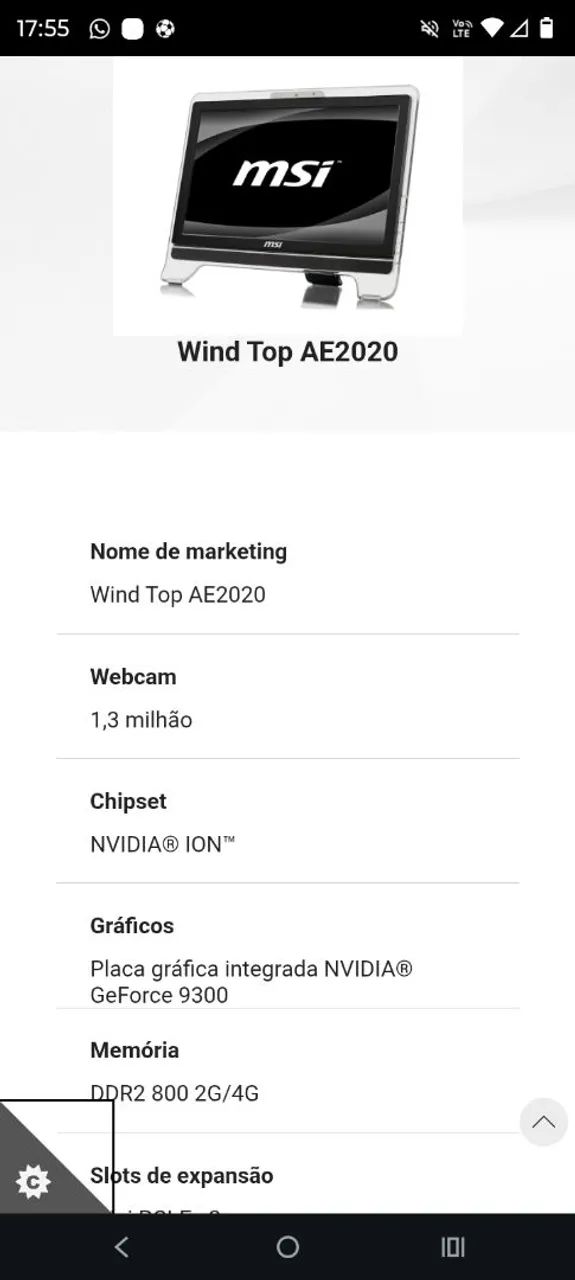575x1280 pixels.
Task: Open the recent apps view
Action: tap(453, 1247)
